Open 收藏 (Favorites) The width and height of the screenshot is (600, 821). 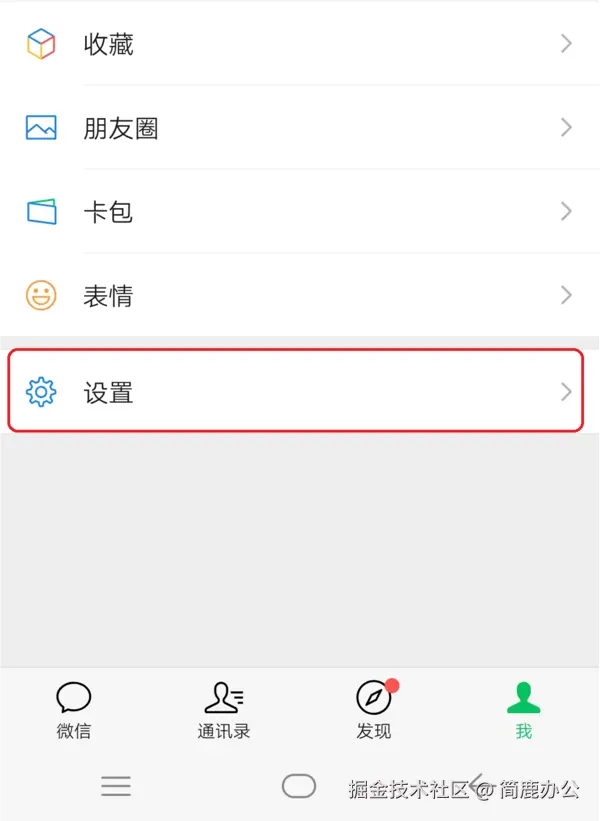click(x=300, y=44)
